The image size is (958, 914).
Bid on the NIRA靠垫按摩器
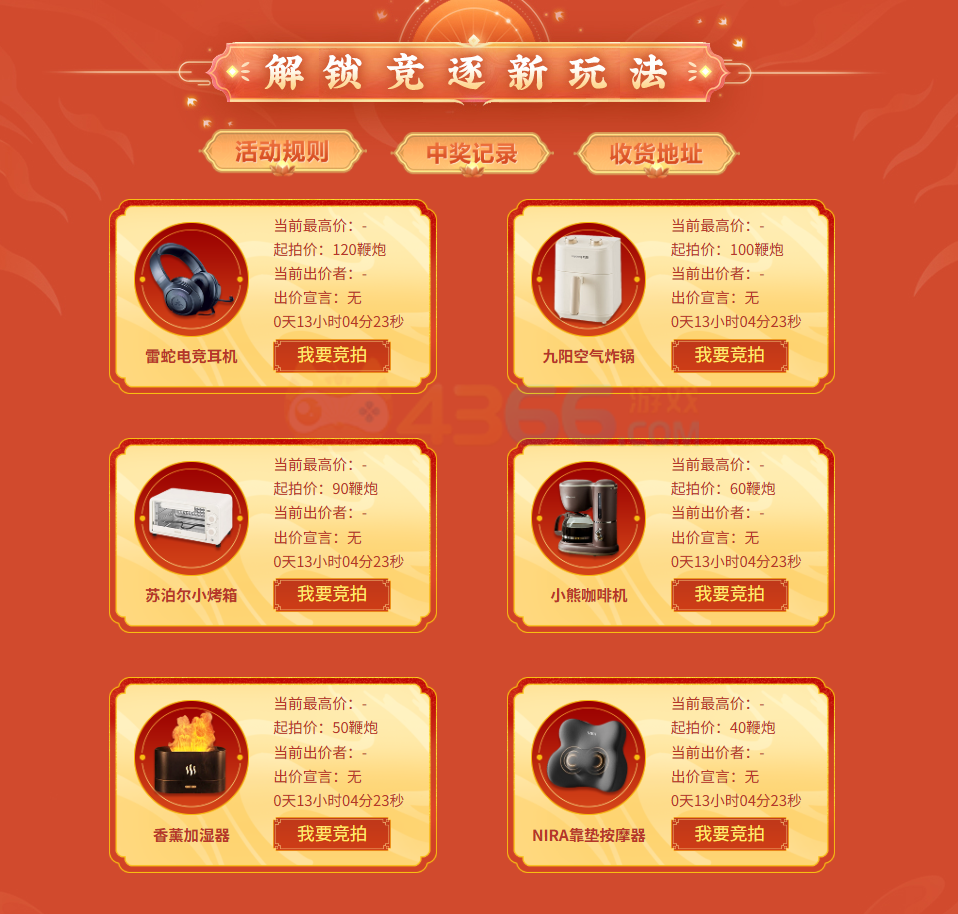729,834
